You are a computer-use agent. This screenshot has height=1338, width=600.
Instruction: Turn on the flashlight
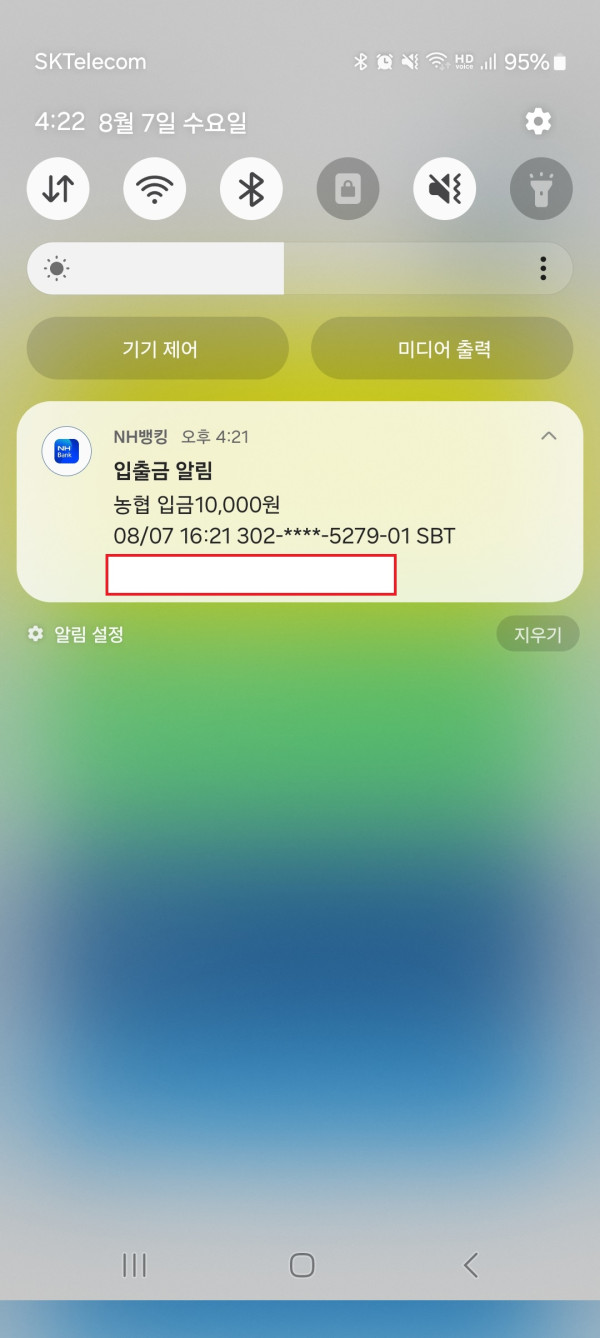coord(541,189)
